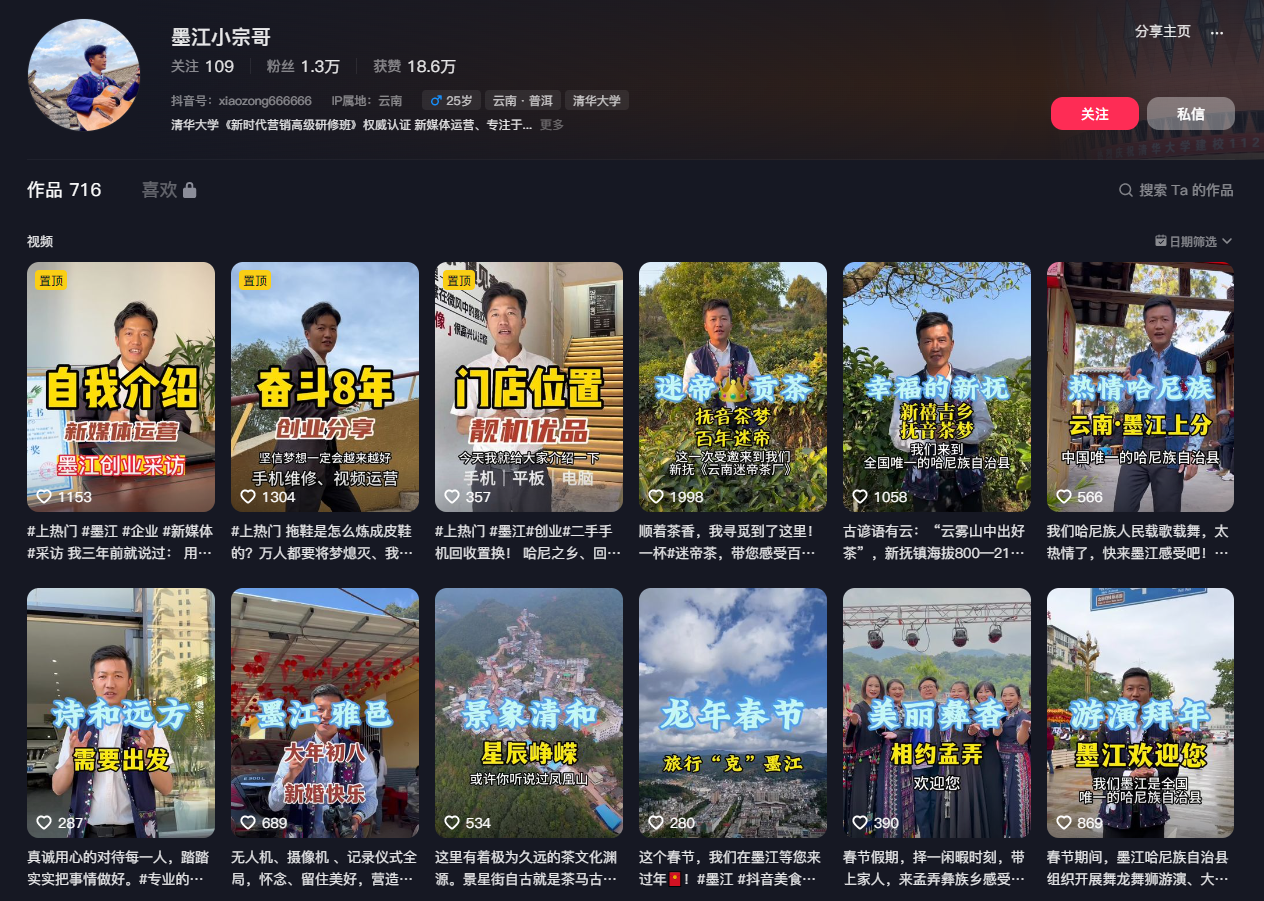Screen dimensions: 1264x901
Task: Expand the bio with 更多
Action: pos(552,125)
